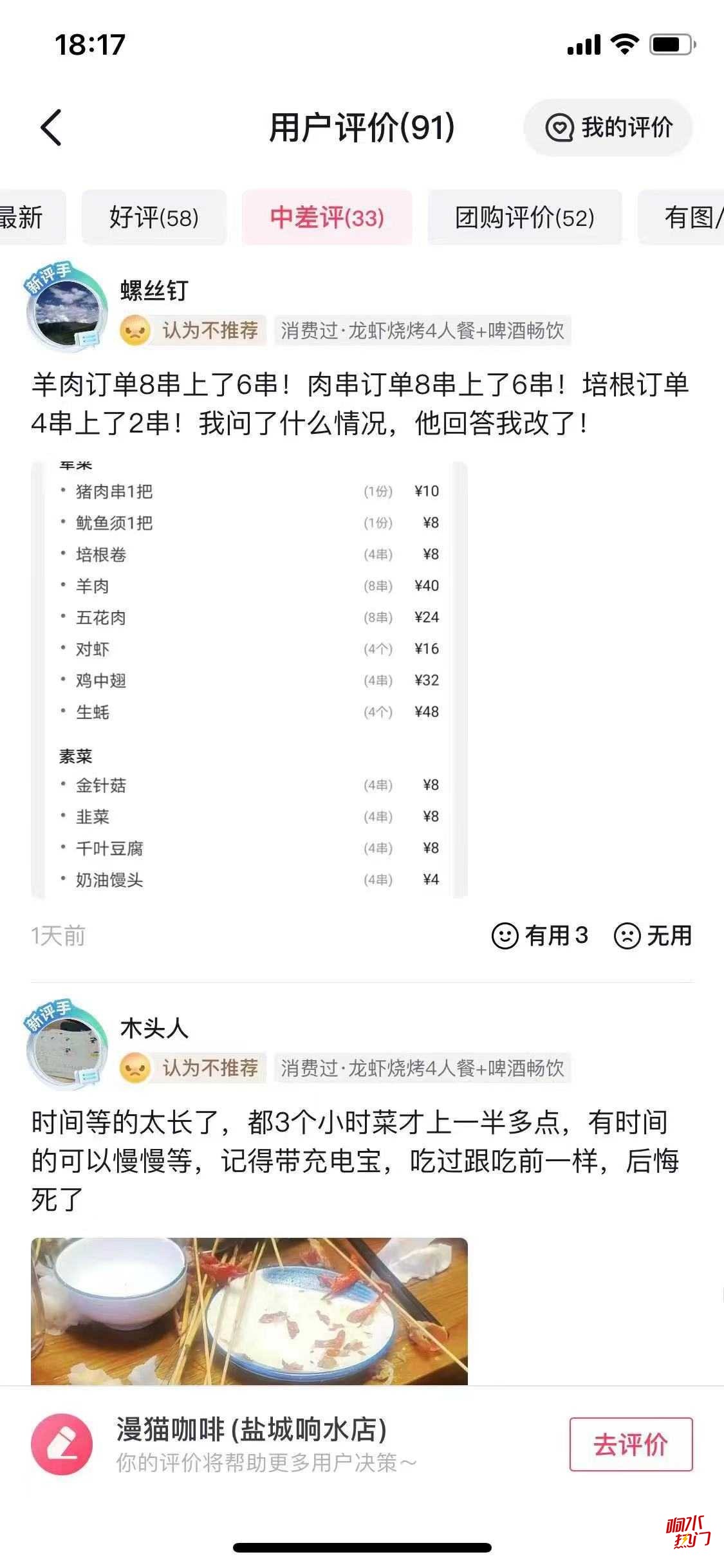
Task: Switch to the 有图 reviews tab
Action: click(x=689, y=218)
